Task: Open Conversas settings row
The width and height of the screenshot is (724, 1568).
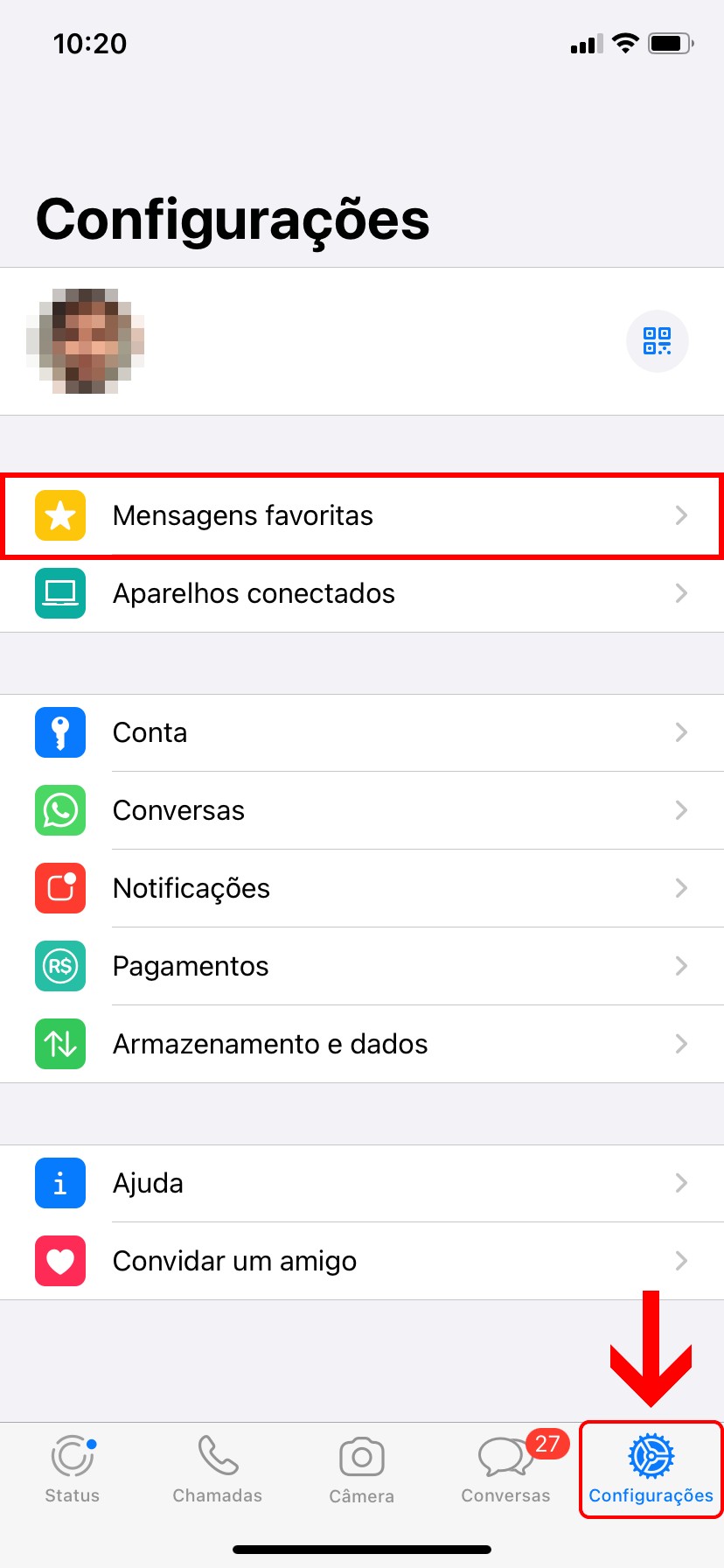Action: (362, 810)
